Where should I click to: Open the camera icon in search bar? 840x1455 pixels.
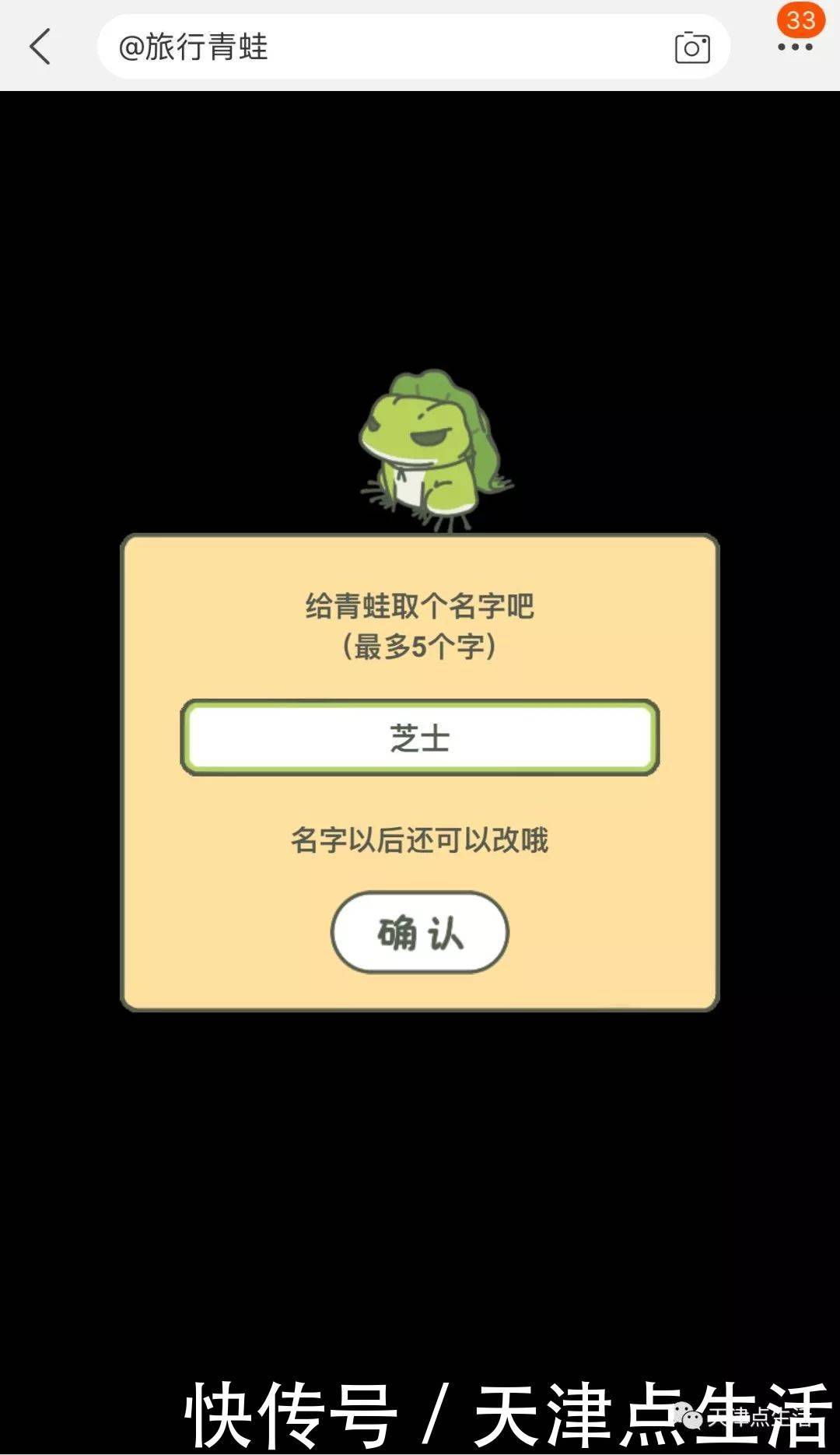691,47
